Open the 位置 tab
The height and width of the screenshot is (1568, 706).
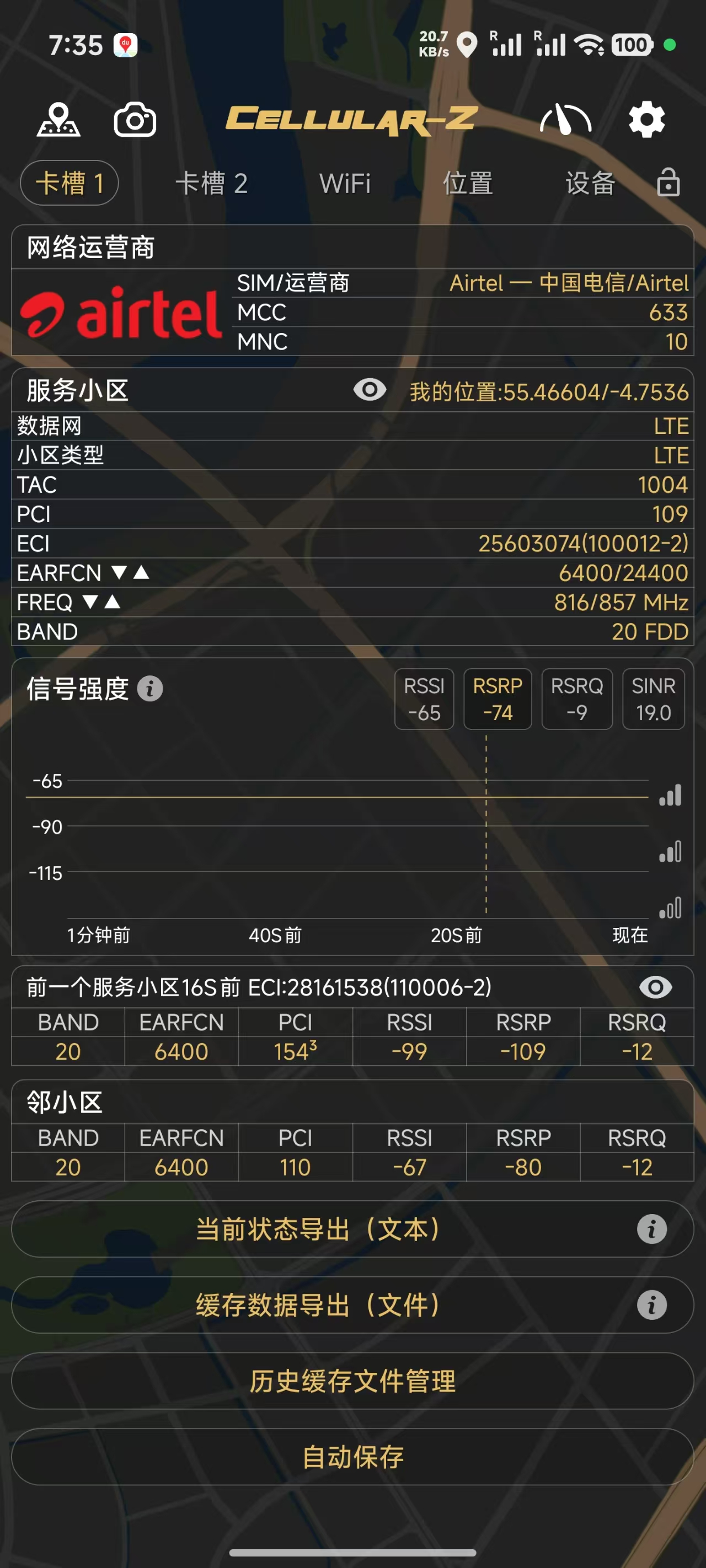(x=468, y=183)
